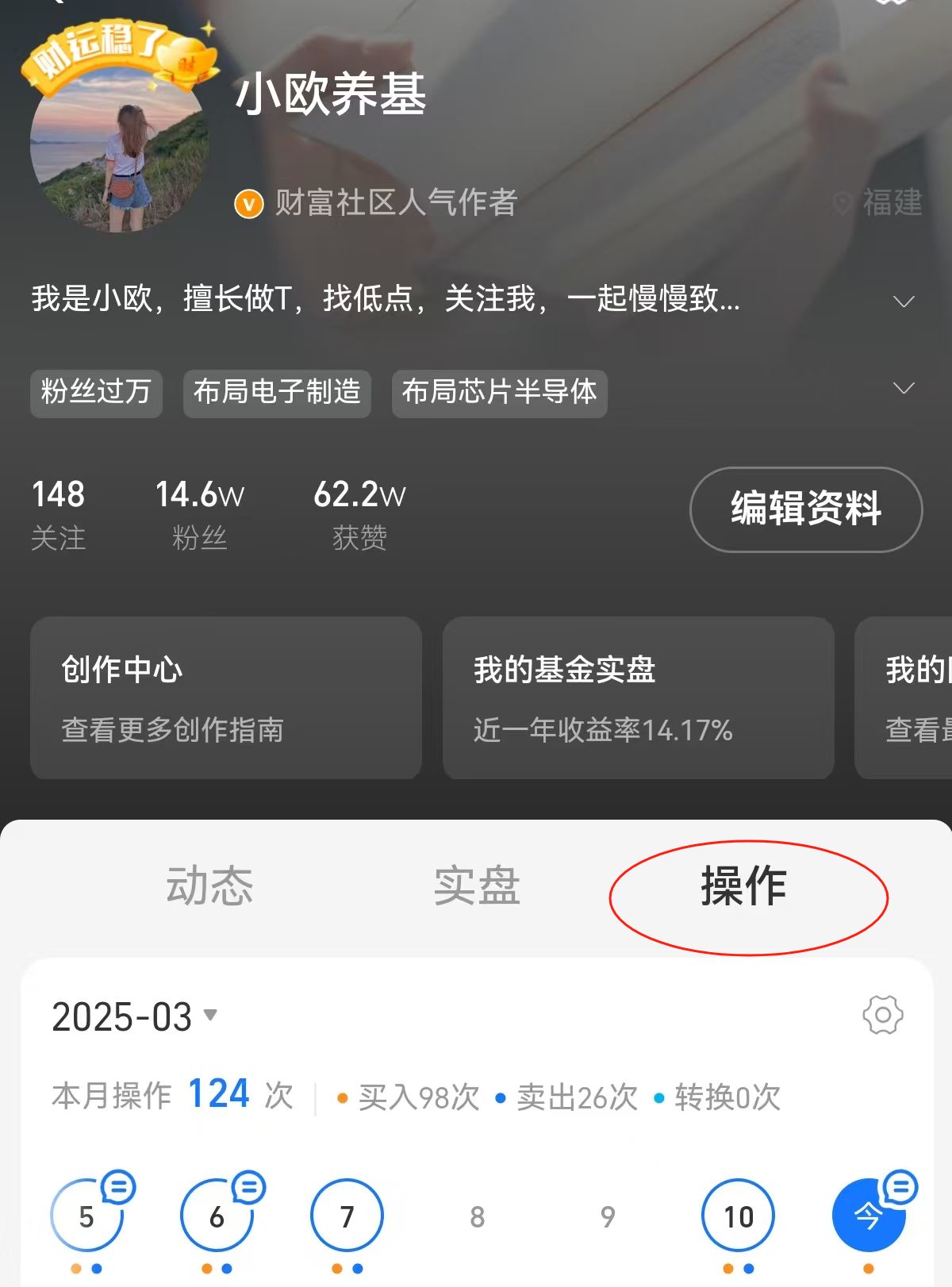View the 148 关注 following list
This screenshot has width=952, height=1287.
click(58, 513)
